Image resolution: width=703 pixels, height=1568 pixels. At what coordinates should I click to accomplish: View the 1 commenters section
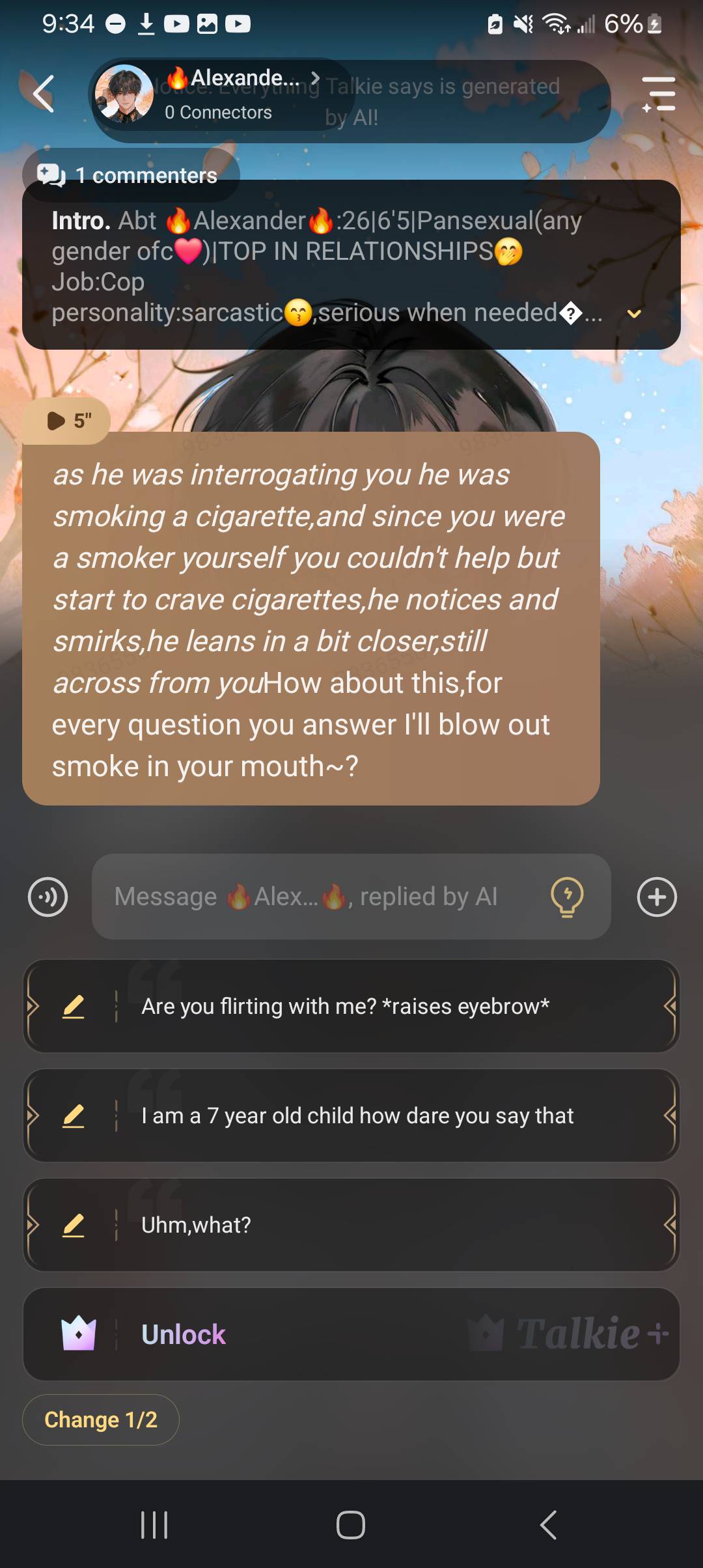pos(130,175)
